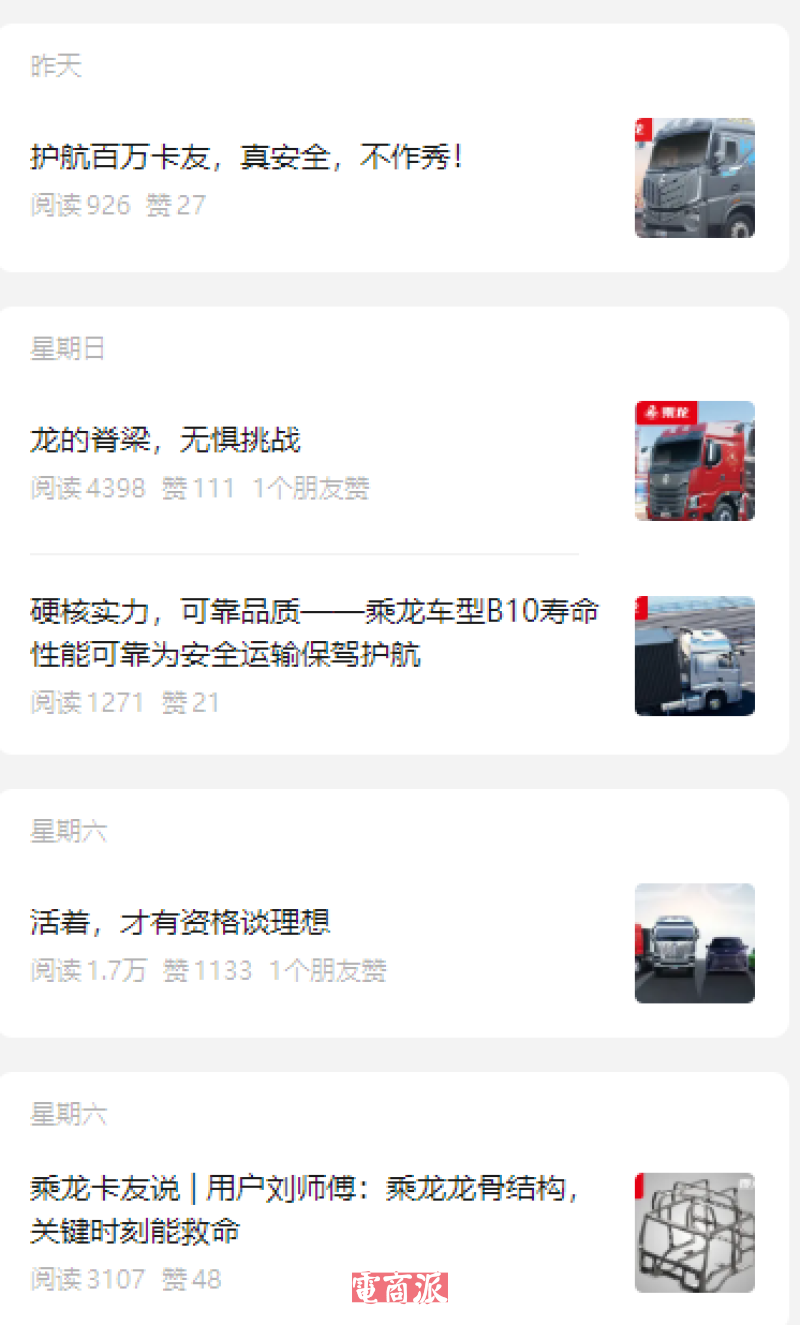Open article about 乘龙车型B10寿命
This screenshot has height=1325, width=800.
point(314,633)
